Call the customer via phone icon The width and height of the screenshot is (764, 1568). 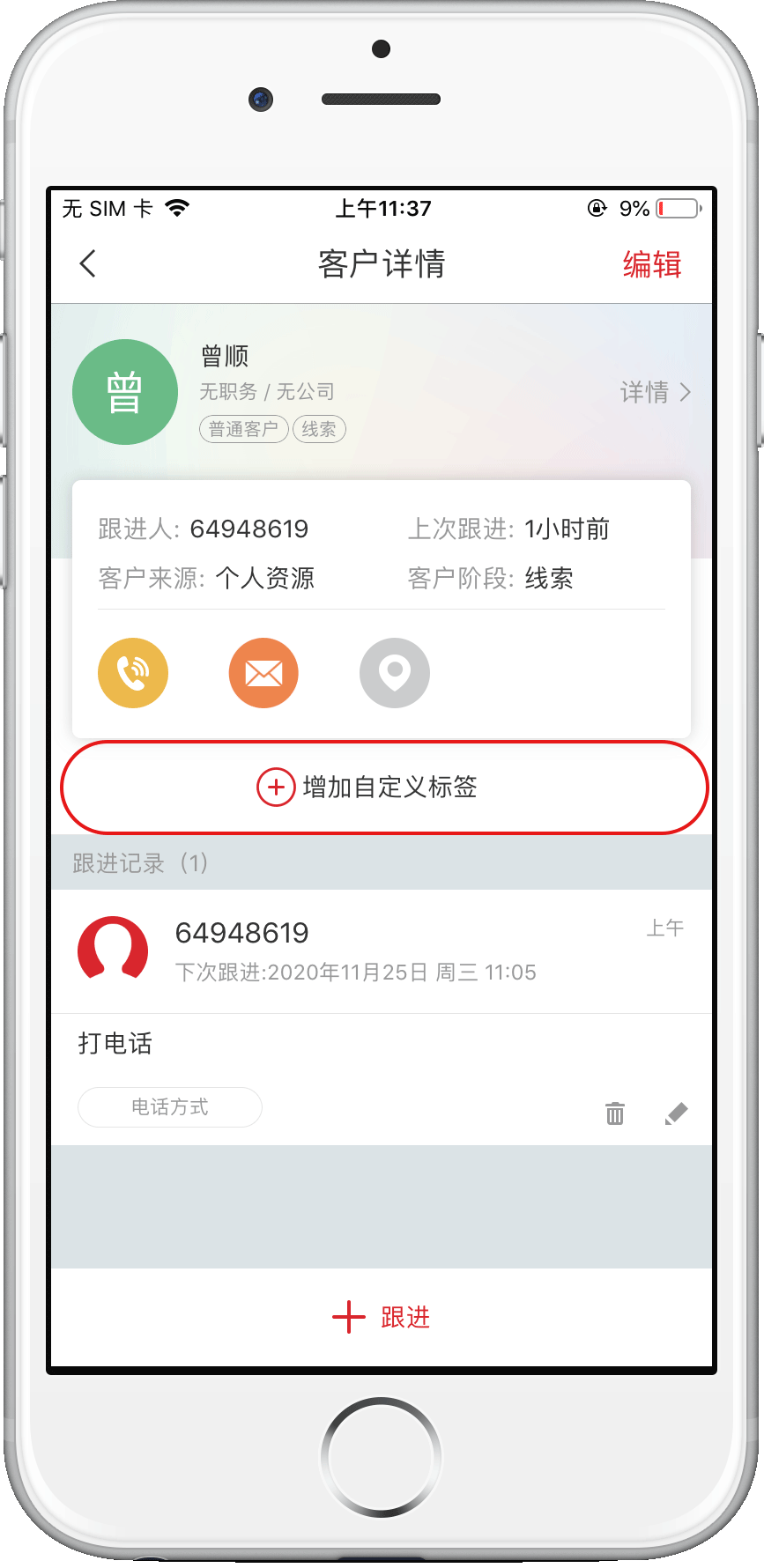(x=133, y=673)
